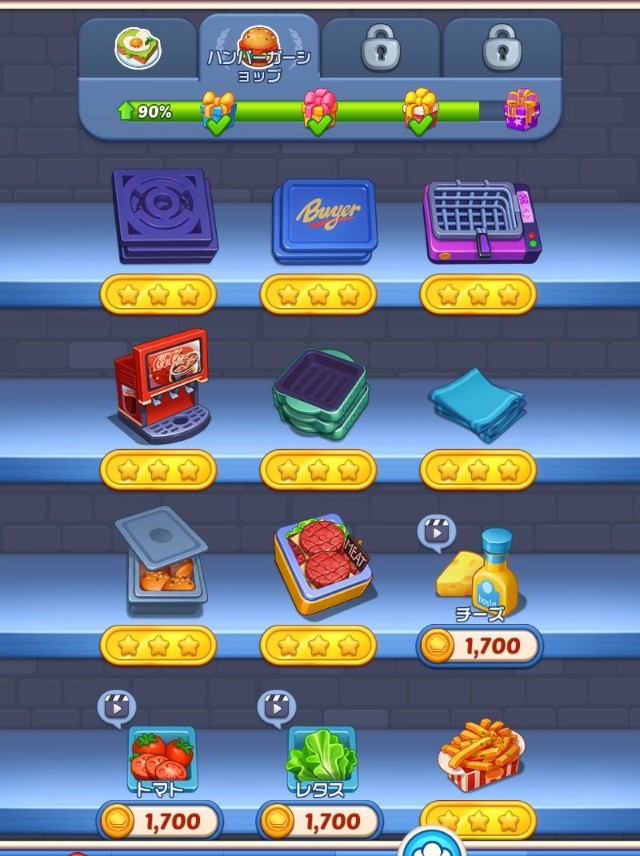This screenshot has height=856, width=640.
Task: Open the french fries item
Action: pyautogui.click(x=482, y=750)
